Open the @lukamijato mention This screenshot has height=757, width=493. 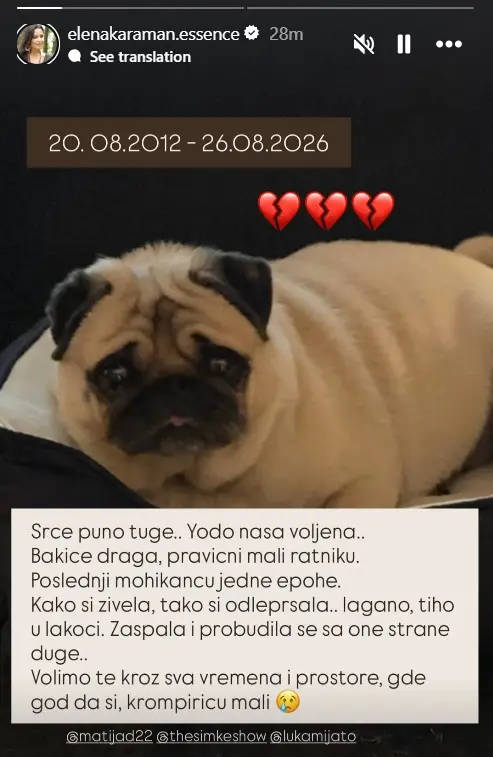pyautogui.click(x=313, y=736)
